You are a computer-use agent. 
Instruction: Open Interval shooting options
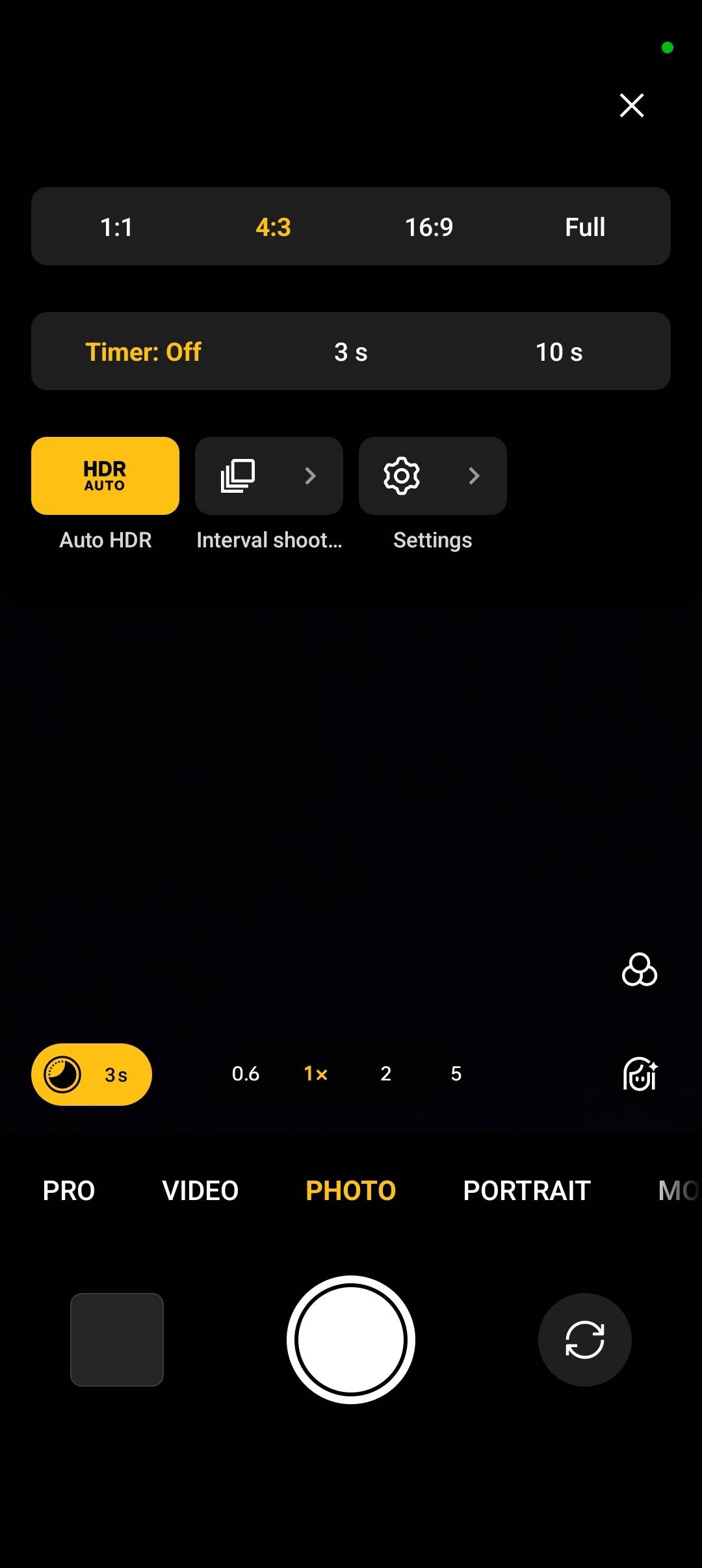[x=269, y=476]
